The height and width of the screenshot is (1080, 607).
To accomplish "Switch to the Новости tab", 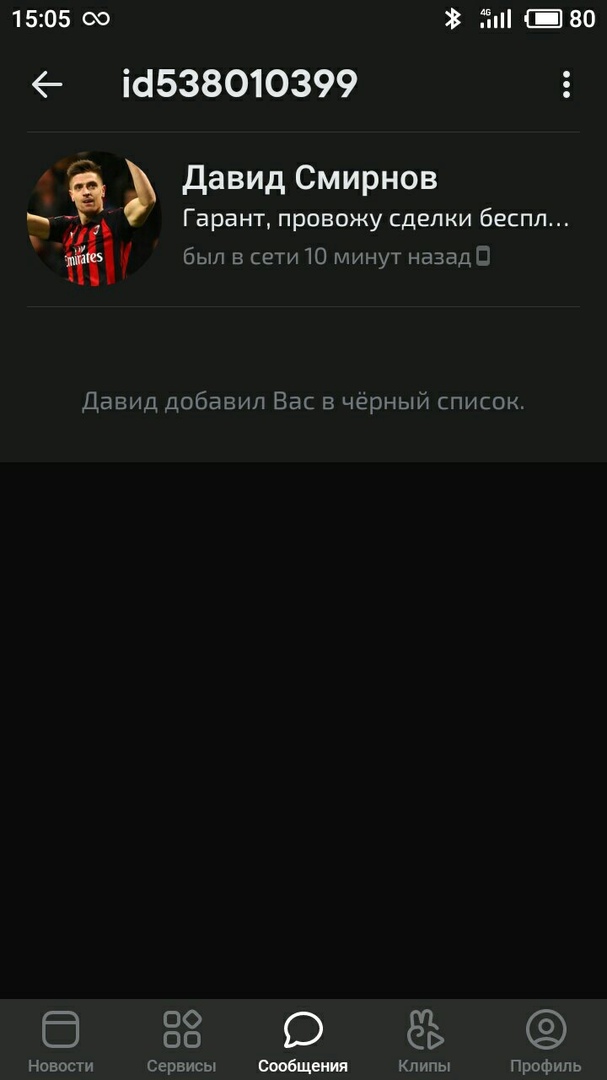I will pos(60,1040).
